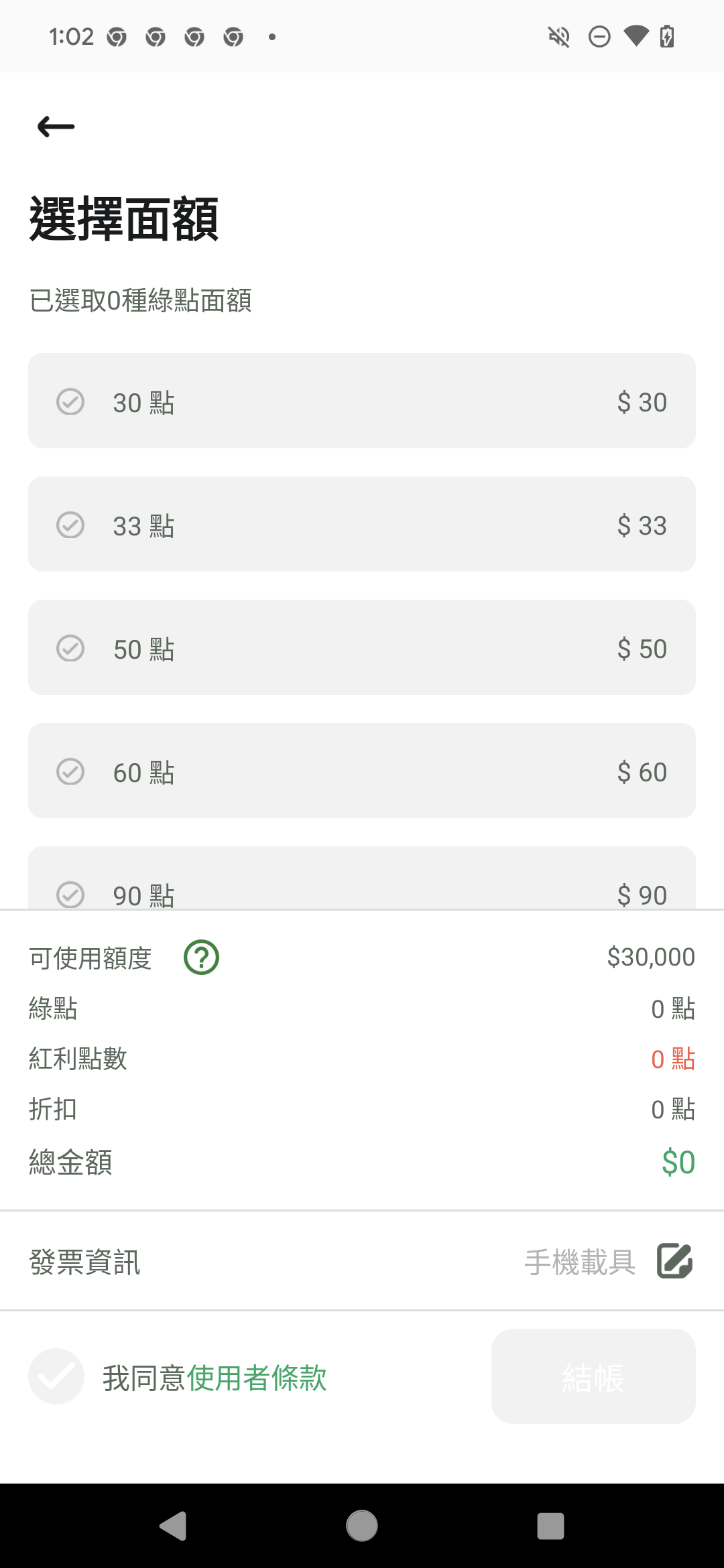Select the 90 點 denomination
Screen dimensions: 724x1568
pos(362,878)
